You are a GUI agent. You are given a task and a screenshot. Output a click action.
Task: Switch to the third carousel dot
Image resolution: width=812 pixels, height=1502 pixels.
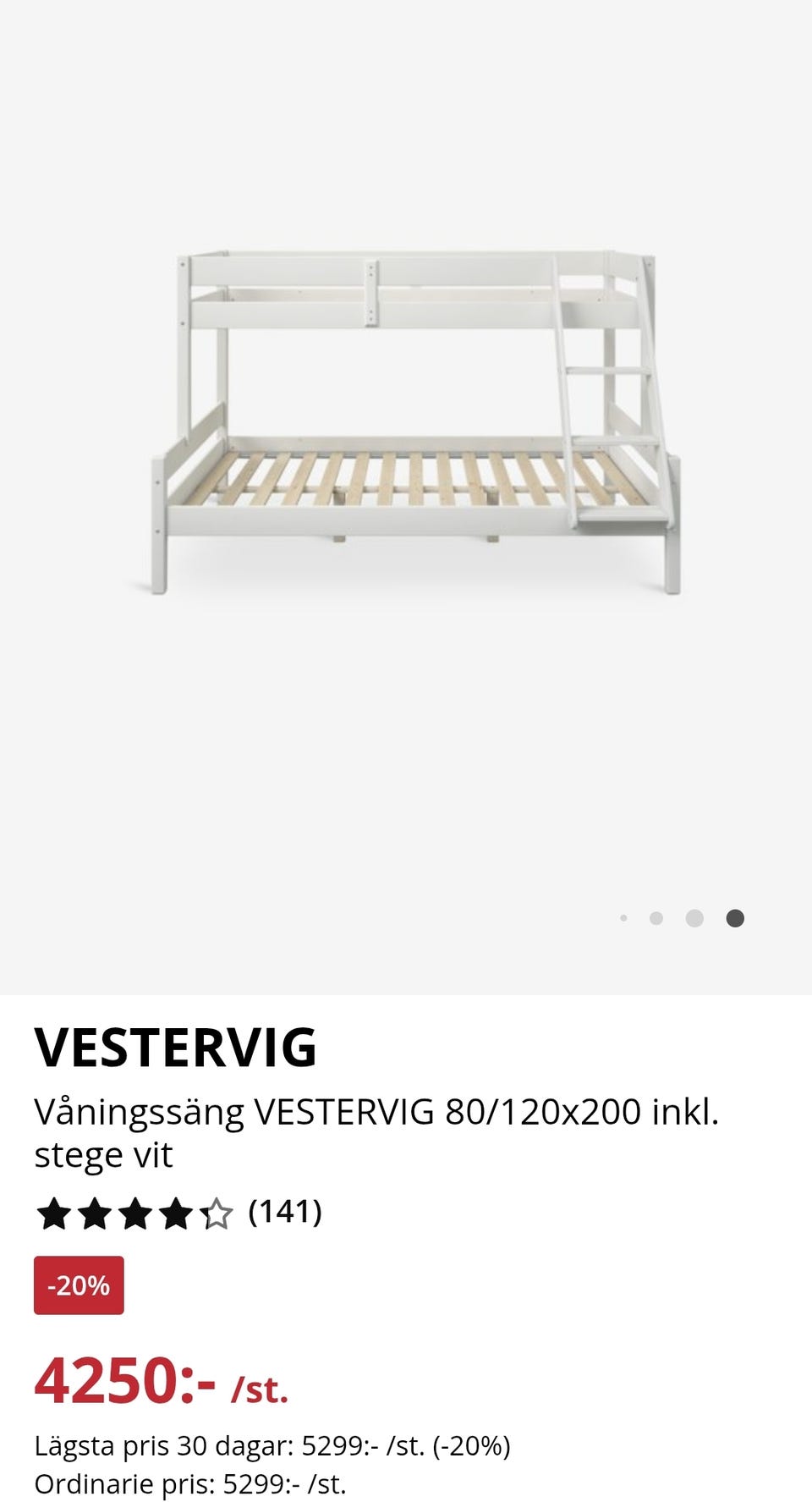pos(694,917)
